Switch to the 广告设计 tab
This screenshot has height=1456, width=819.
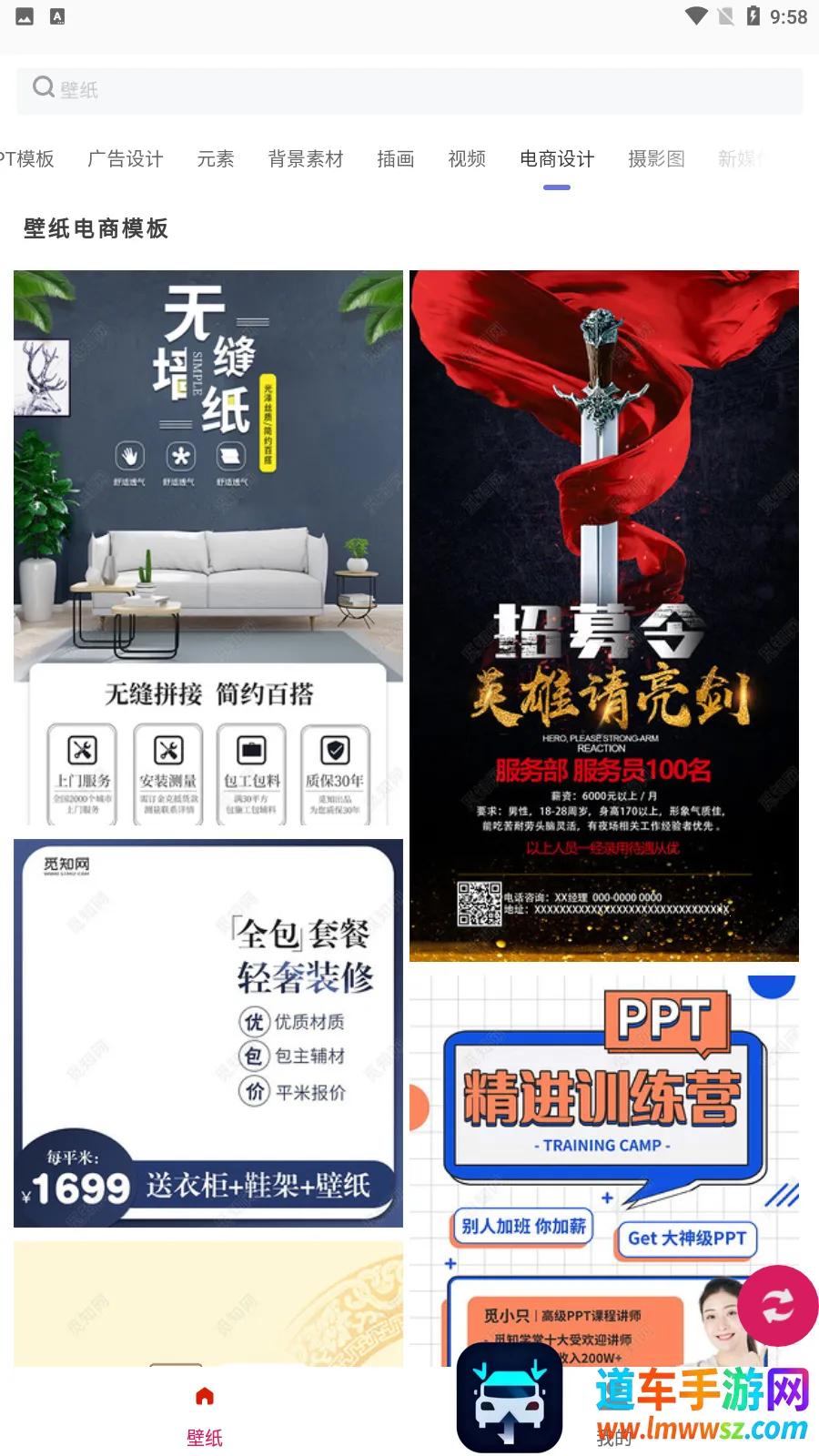tap(125, 159)
